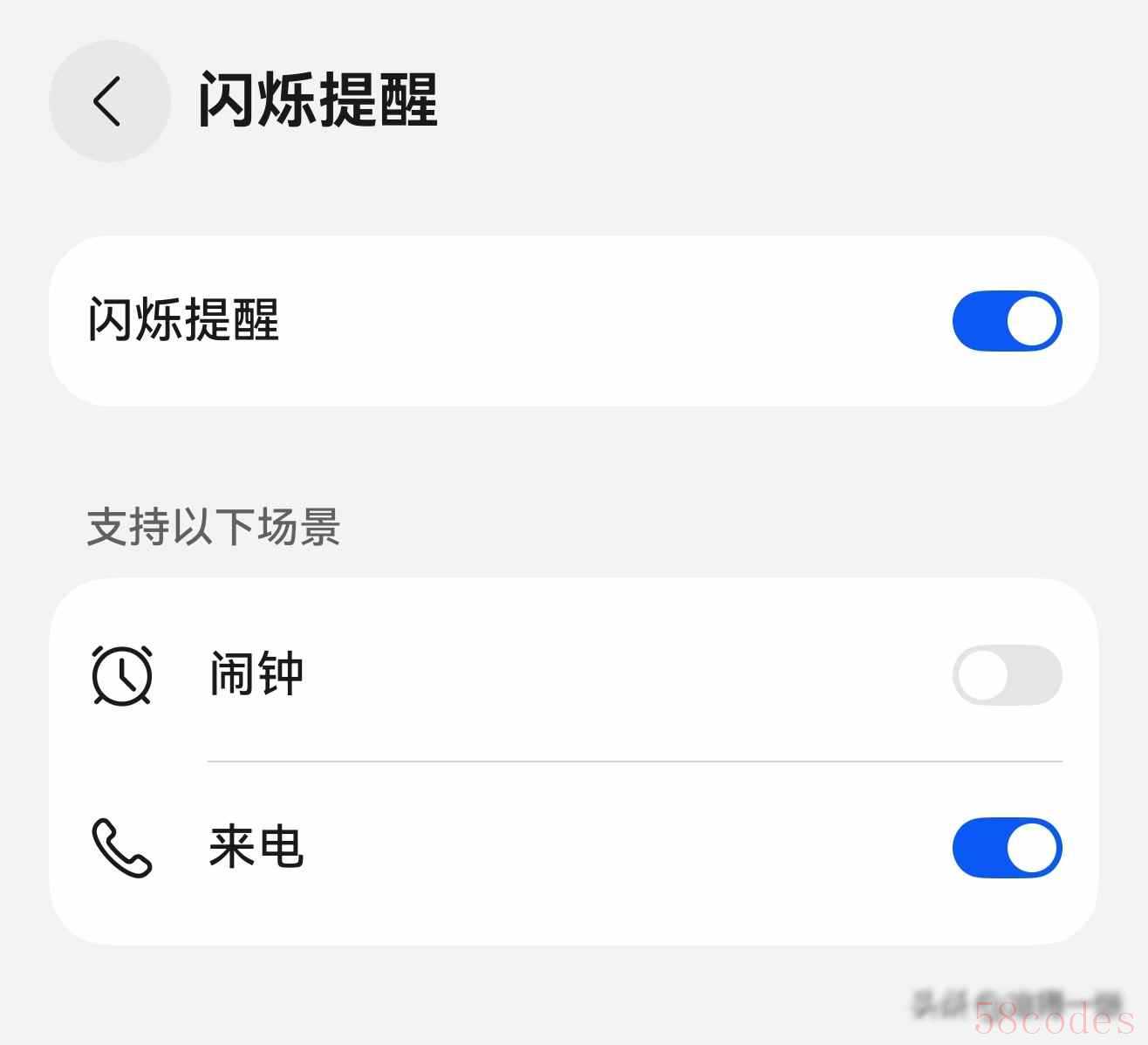The width and height of the screenshot is (1148, 1045).
Task: Enable flash reminder for 闹钟
Action: tap(1006, 674)
